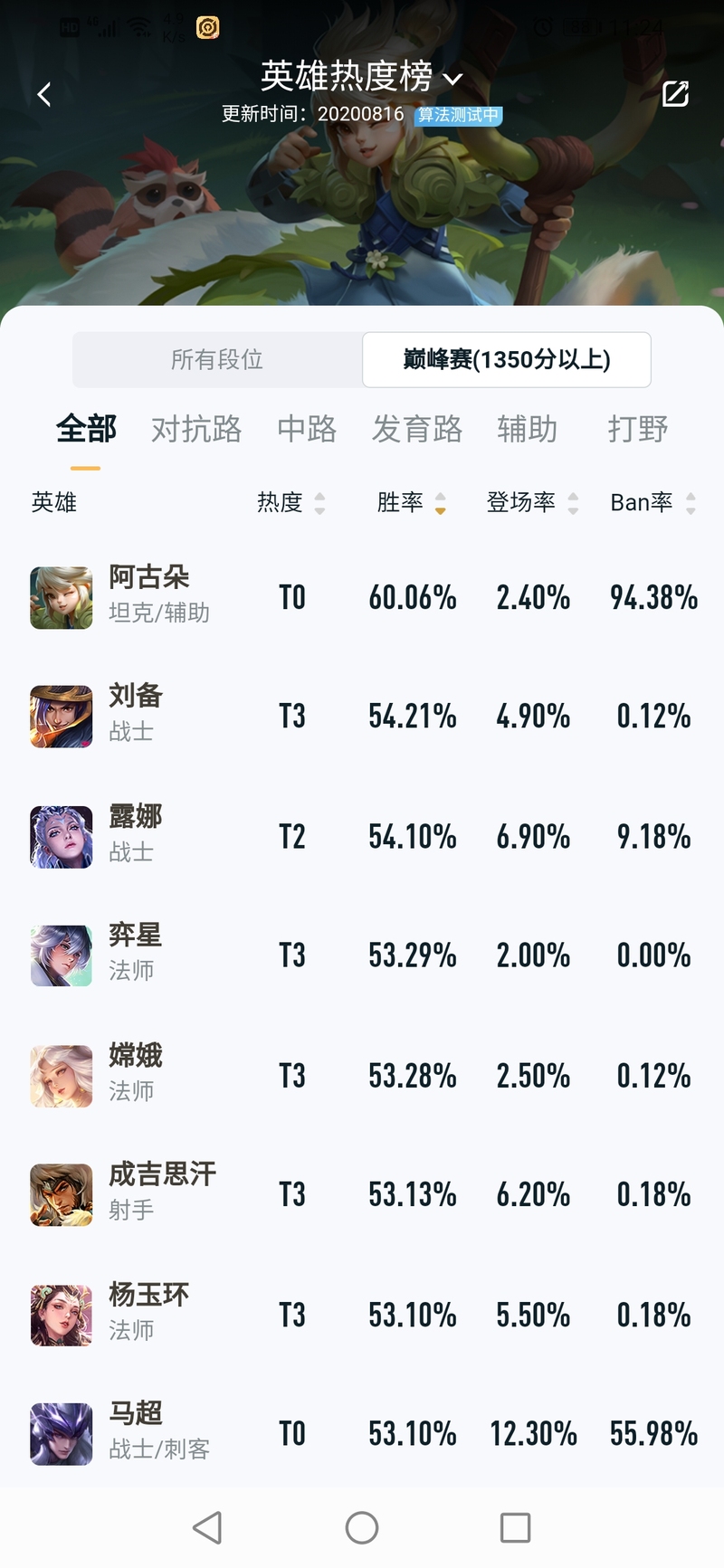724x1568 pixels.
Task: Select 巅峰赛(1350分以上) segment
Action: (x=506, y=359)
